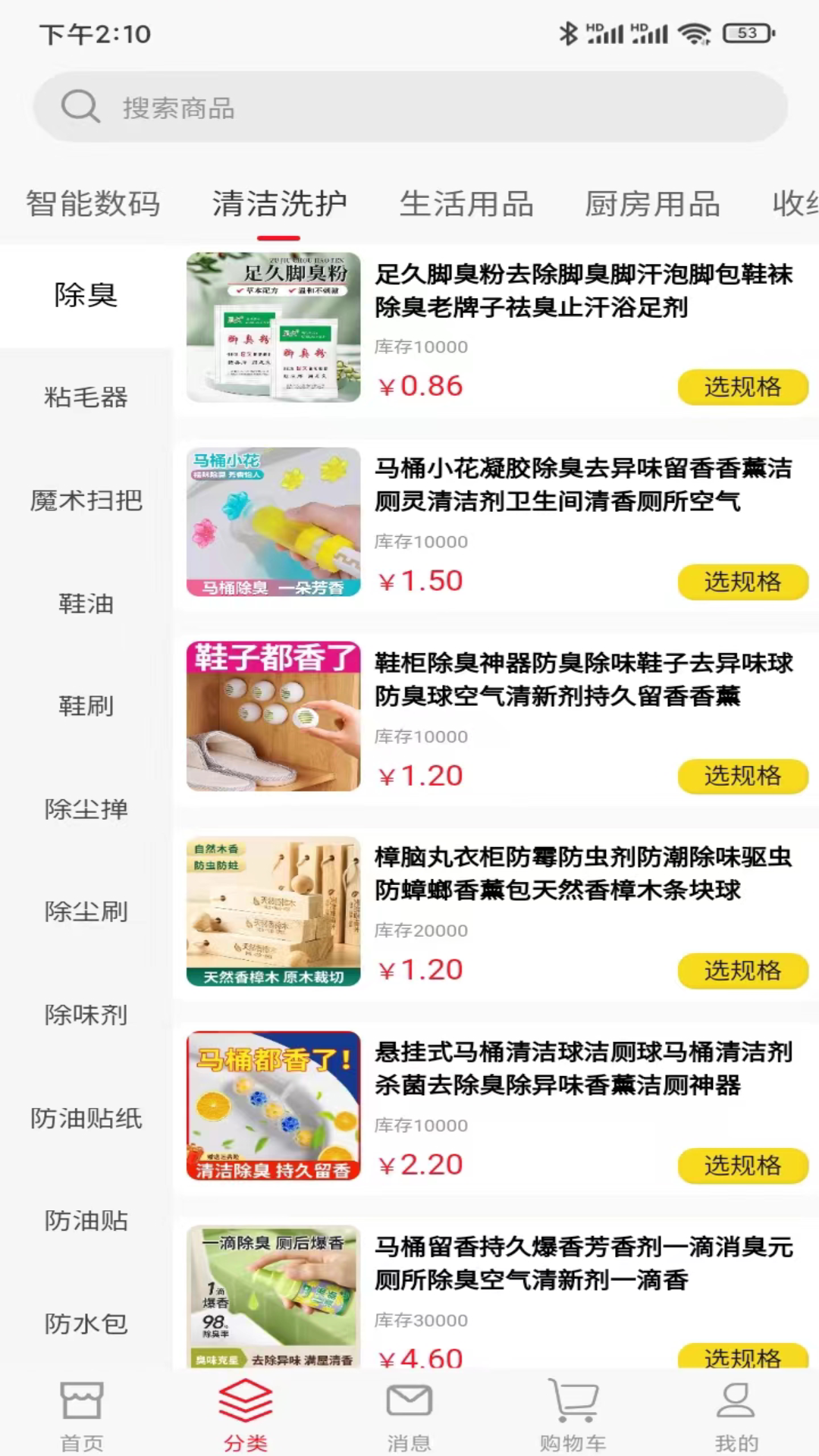Select 粘毛器 in the side menu
Image resolution: width=819 pixels, height=1456 pixels.
click(86, 397)
